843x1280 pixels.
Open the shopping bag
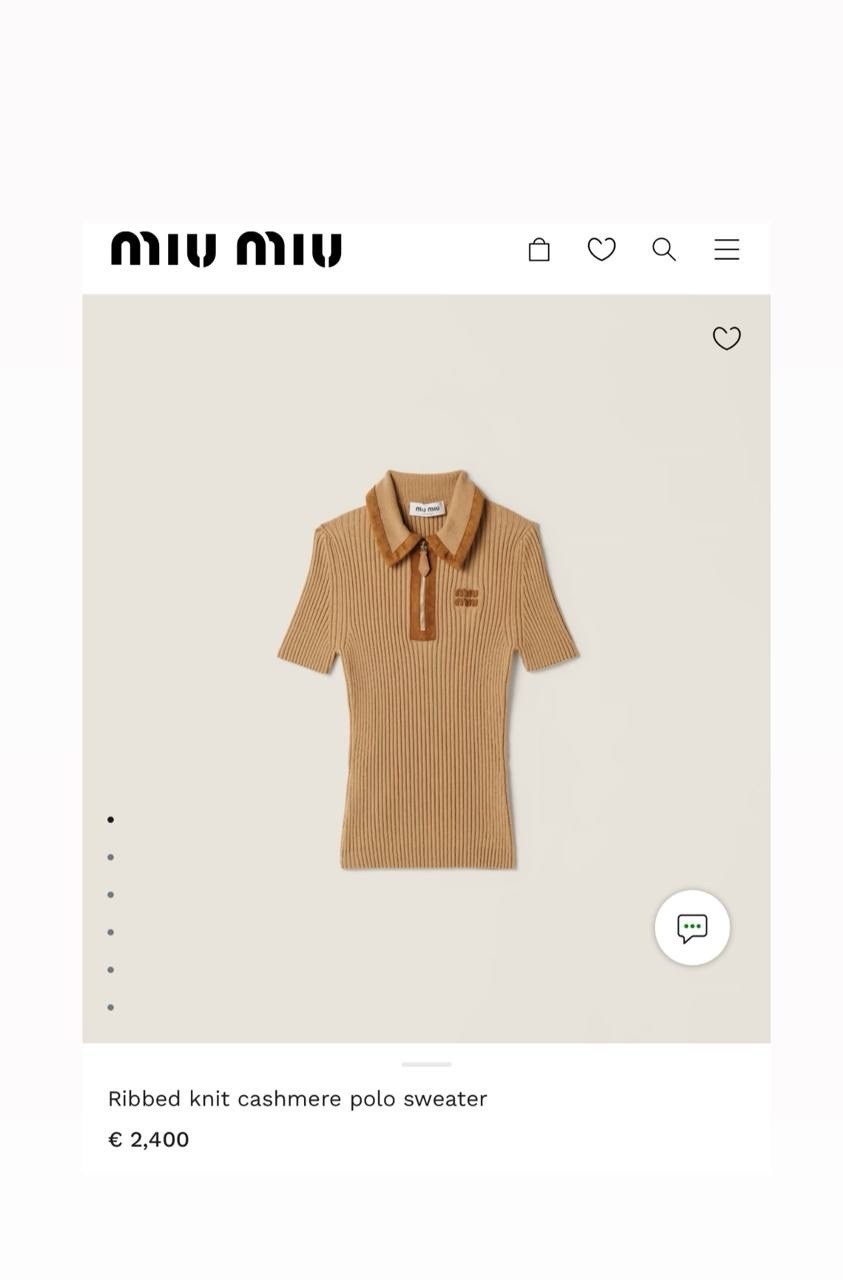pyautogui.click(x=539, y=249)
